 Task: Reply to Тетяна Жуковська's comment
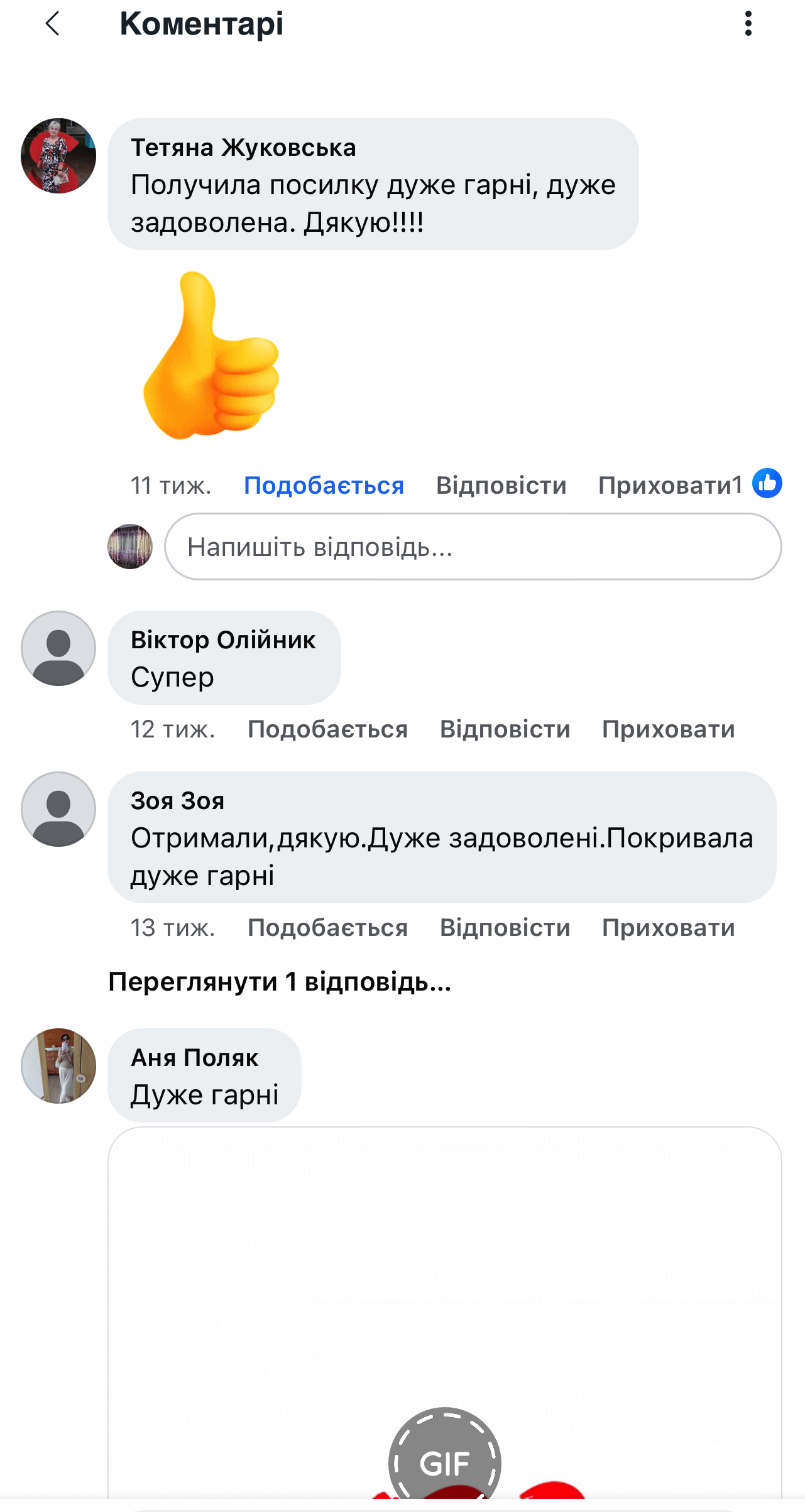tap(501, 486)
